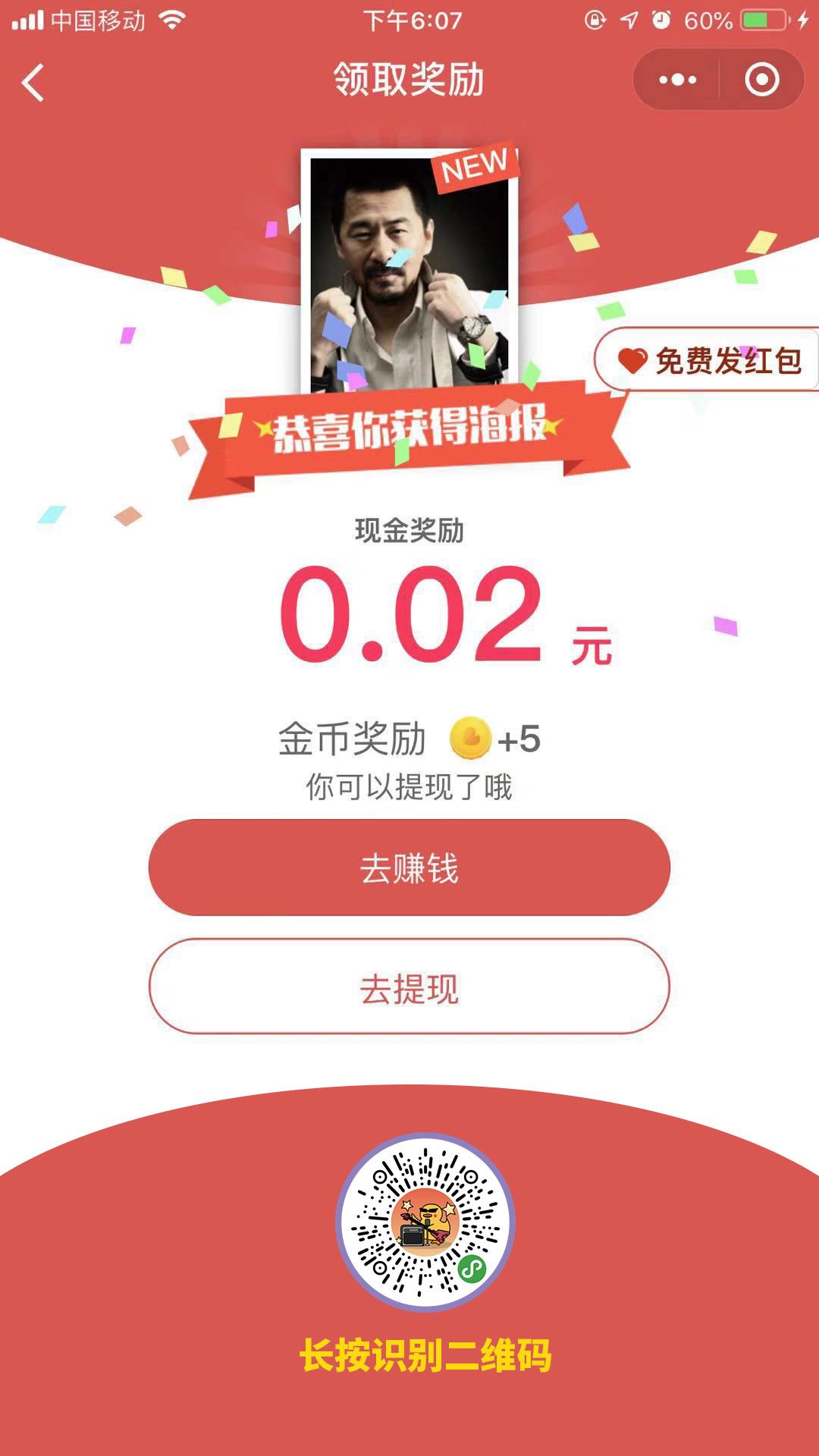The height and width of the screenshot is (1456, 819).
Task: Tap the 免费发红包 button
Action: 710,360
